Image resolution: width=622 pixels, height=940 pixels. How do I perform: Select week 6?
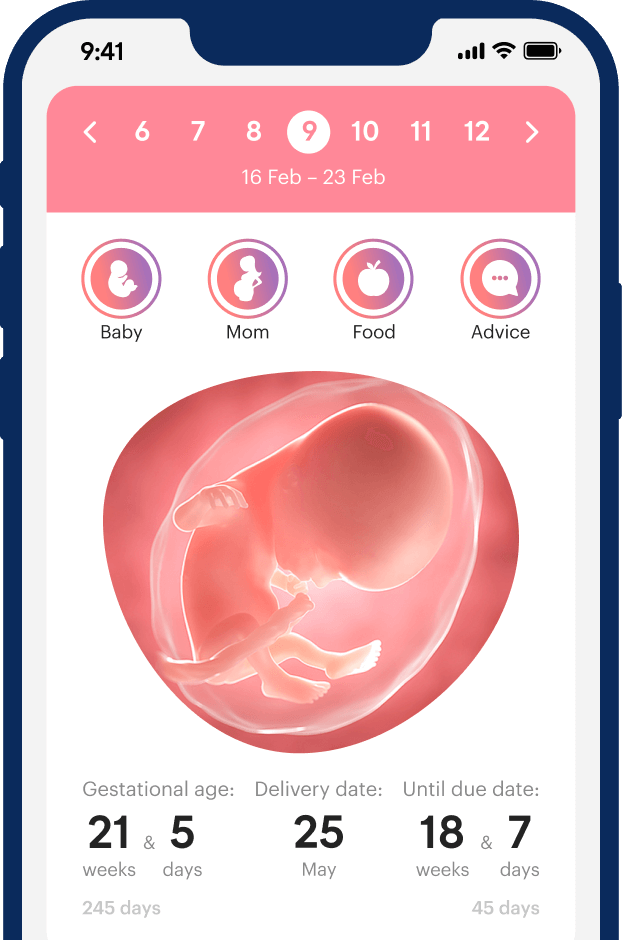tap(142, 132)
